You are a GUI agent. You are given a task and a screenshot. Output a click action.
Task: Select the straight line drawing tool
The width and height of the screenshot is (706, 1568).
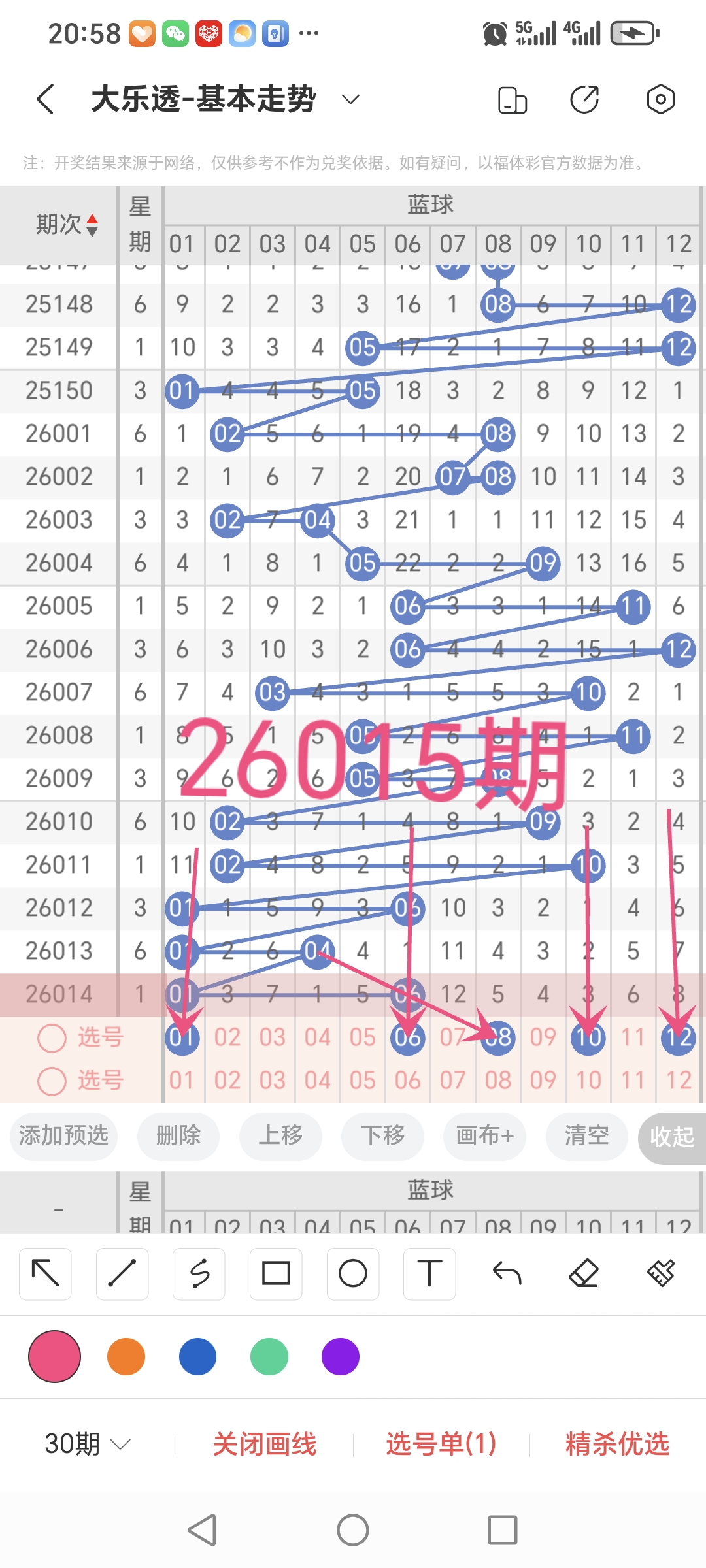point(122,1274)
